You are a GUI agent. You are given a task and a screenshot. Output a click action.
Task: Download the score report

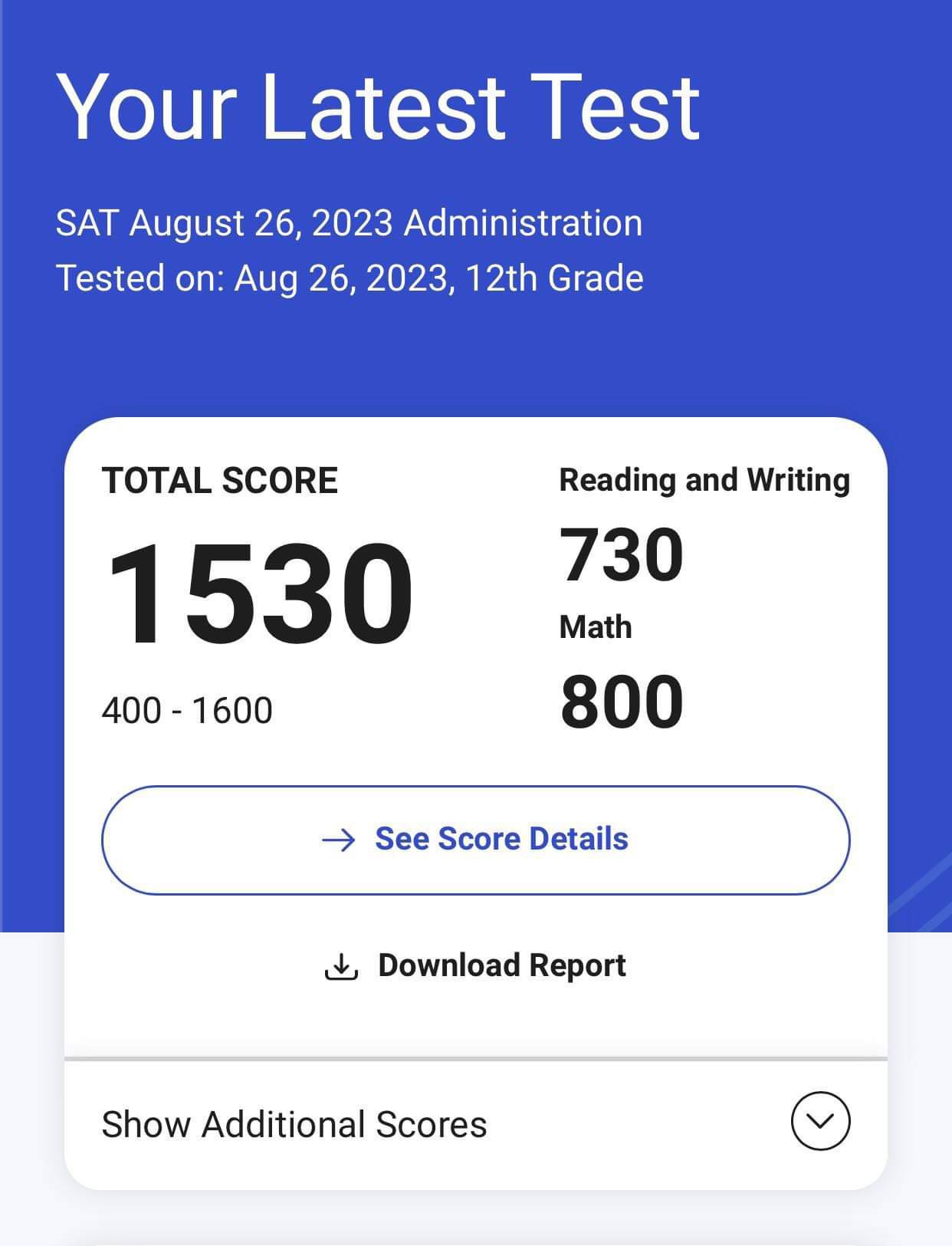coord(475,965)
